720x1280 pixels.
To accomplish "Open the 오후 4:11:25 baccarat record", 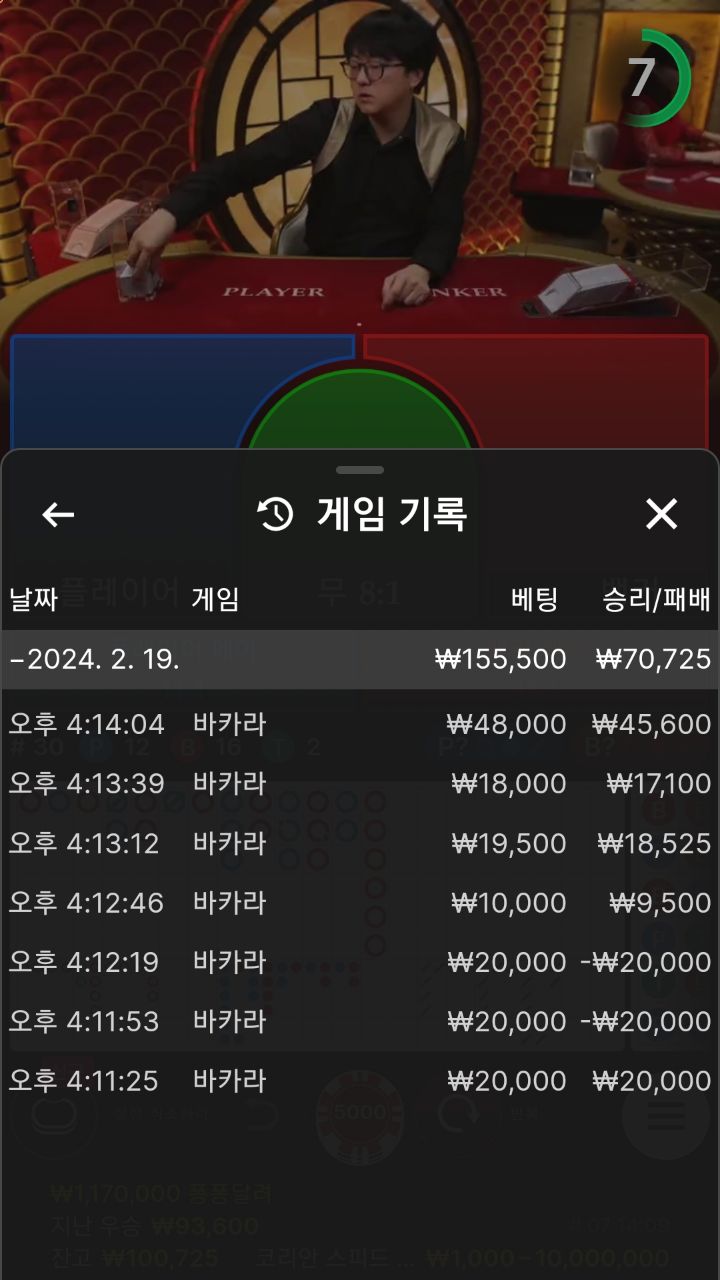I will coord(360,1081).
